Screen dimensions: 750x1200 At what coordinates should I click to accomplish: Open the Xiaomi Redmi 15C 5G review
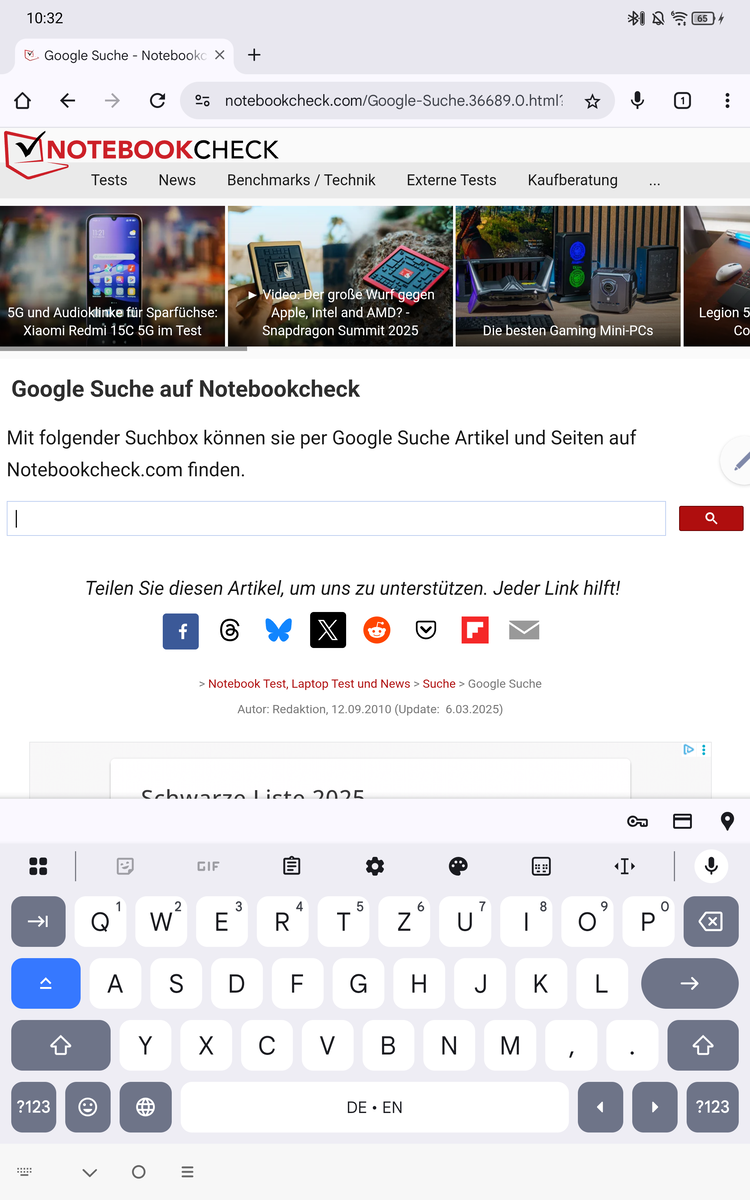(x=112, y=276)
